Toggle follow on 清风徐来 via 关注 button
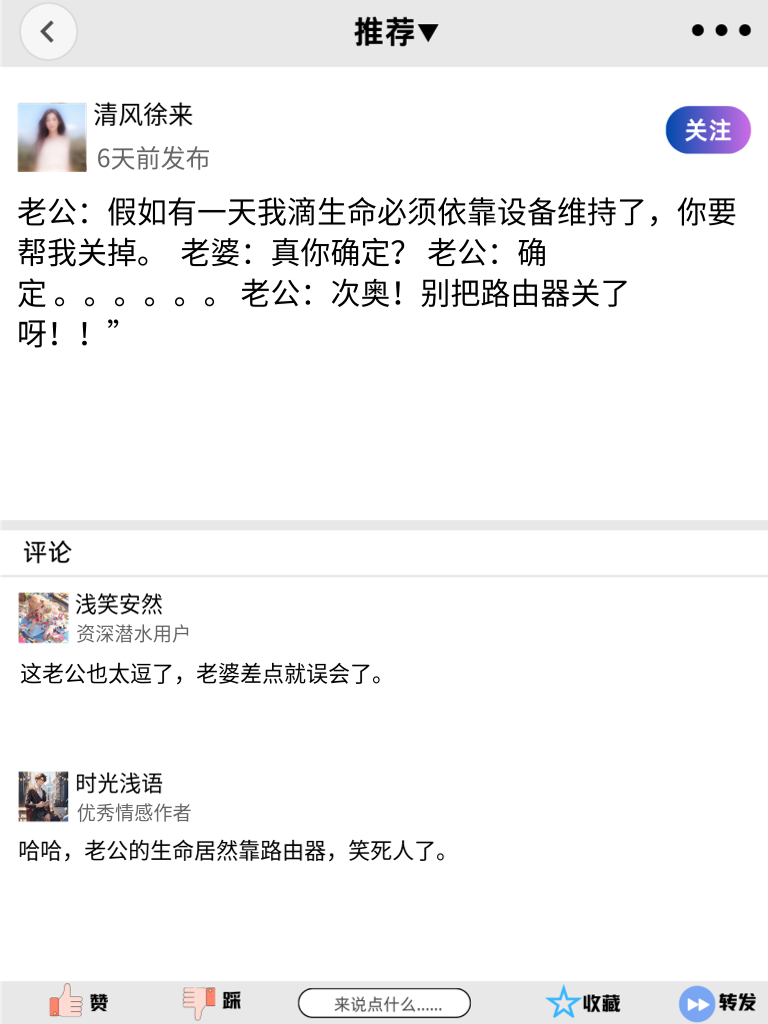Viewport: 768px width, 1024px height. [707, 130]
